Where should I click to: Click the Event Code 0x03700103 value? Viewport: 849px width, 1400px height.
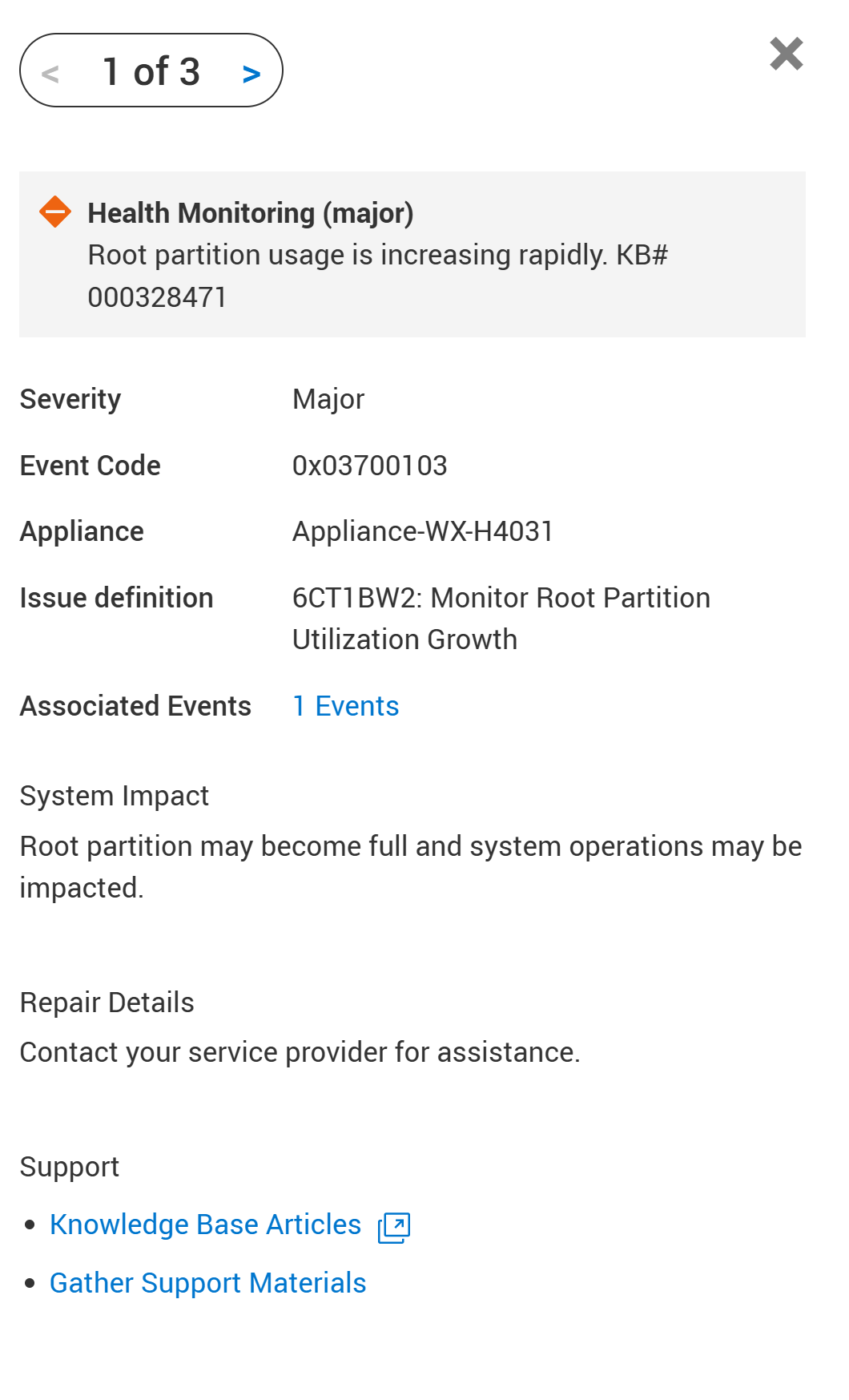pos(369,466)
